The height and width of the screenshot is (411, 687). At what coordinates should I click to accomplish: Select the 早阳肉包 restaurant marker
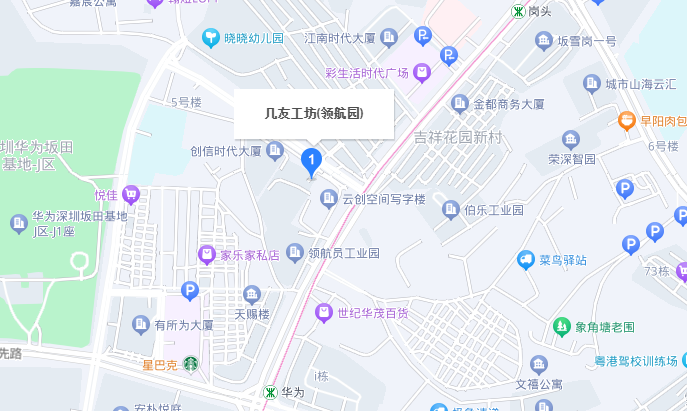coord(627,120)
